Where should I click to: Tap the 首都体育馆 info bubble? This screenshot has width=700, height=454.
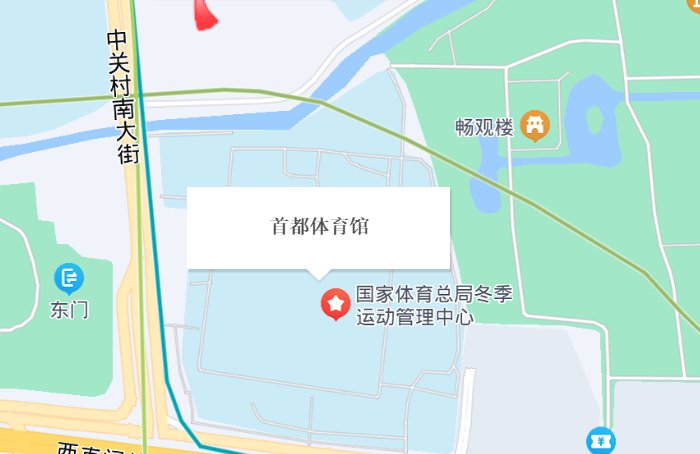tap(319, 227)
